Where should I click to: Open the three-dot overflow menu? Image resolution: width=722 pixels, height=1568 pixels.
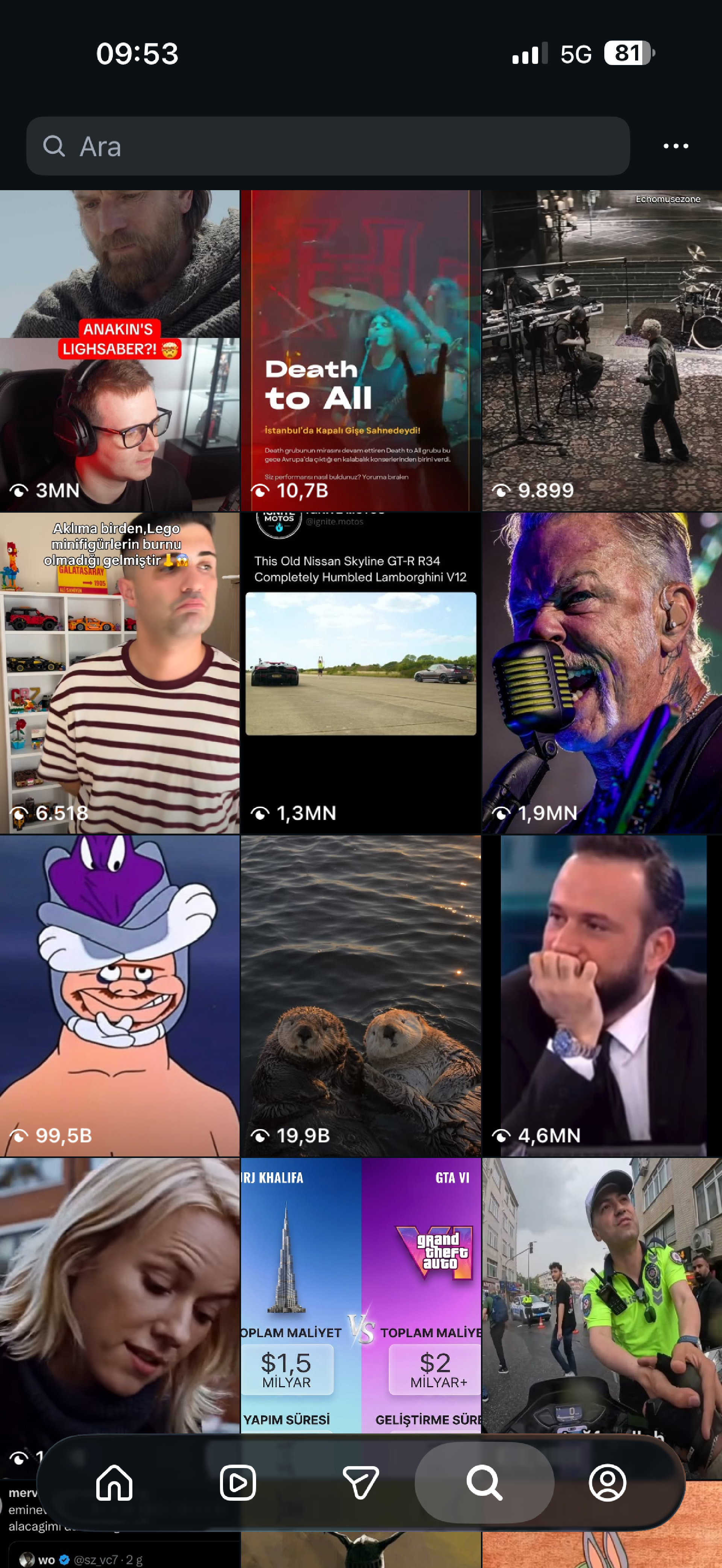click(x=676, y=146)
